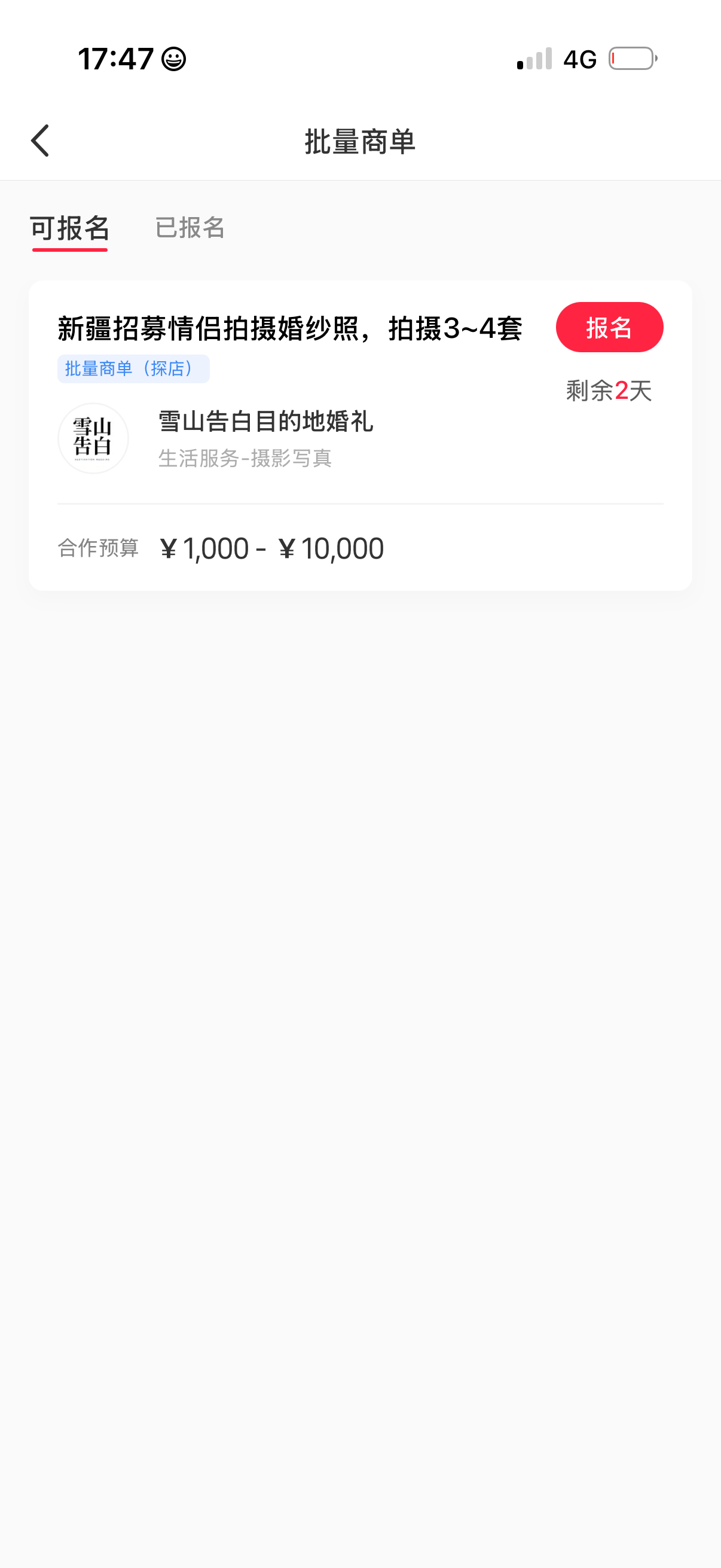The image size is (721, 1568).
Task: Select the 批量商单（探店）badge
Action: [x=133, y=368]
